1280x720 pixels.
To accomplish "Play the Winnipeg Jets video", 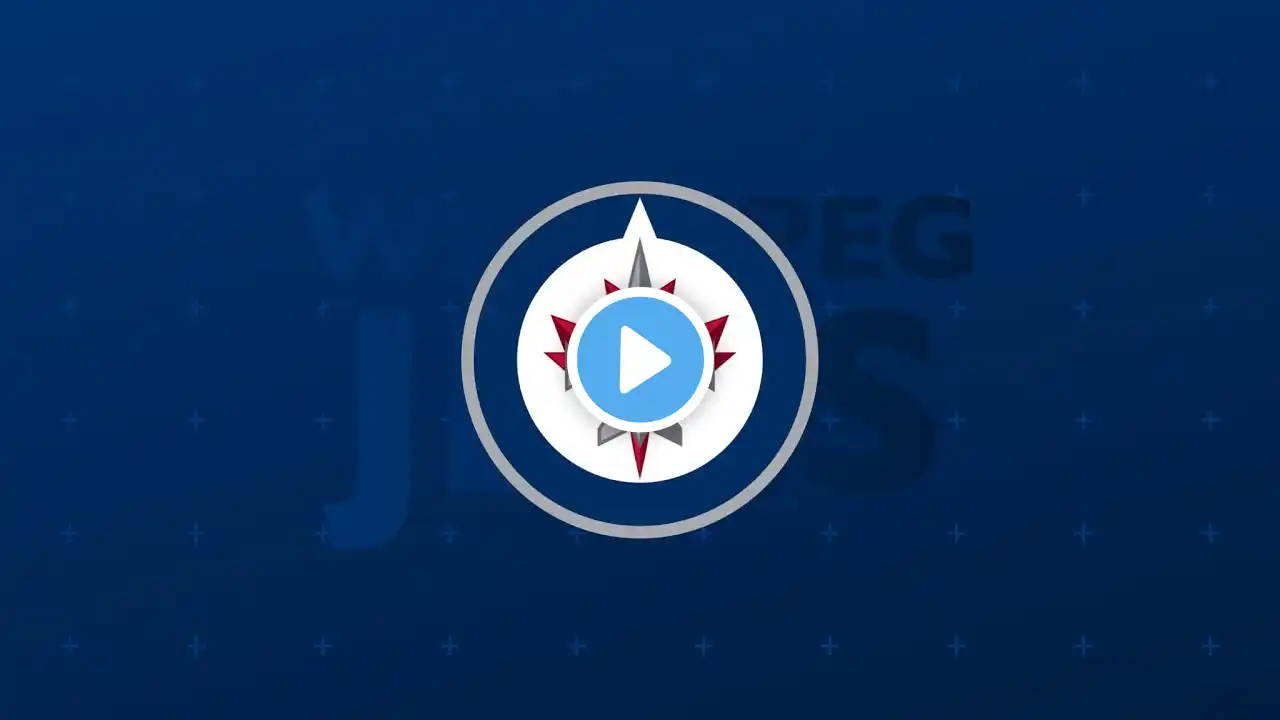I will (x=640, y=359).
